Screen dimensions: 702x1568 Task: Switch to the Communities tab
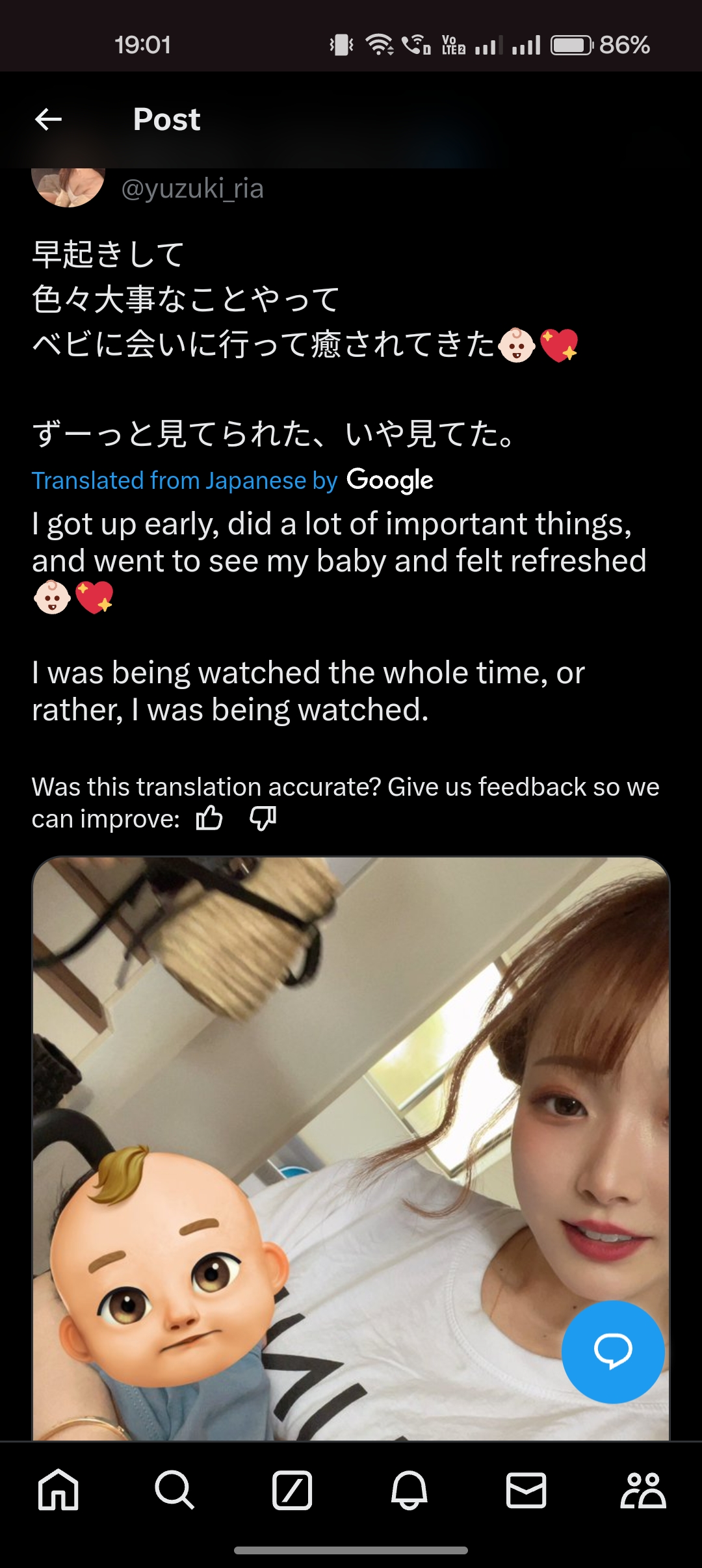coord(643,1489)
